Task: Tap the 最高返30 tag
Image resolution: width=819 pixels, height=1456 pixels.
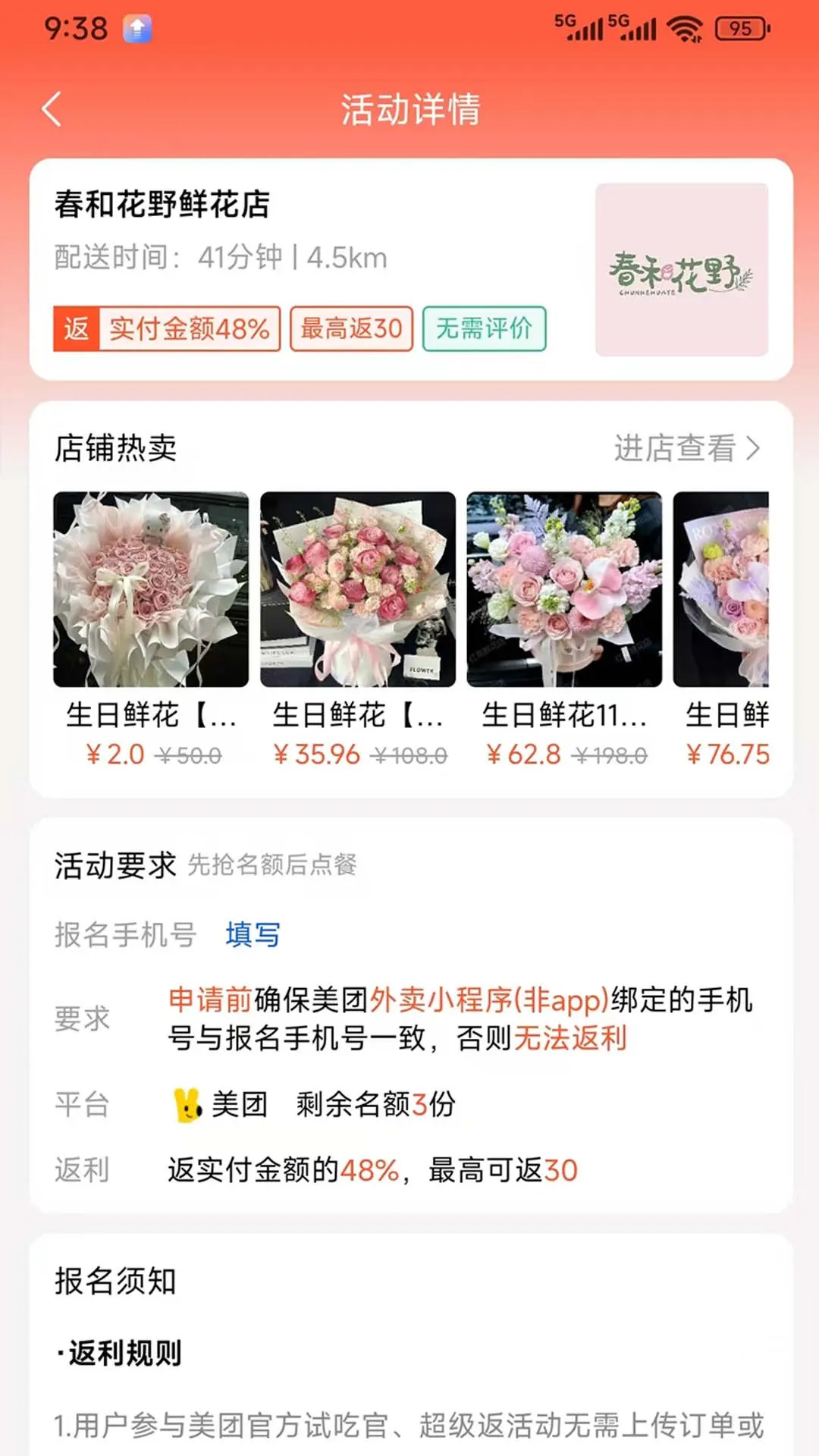Action: (350, 328)
